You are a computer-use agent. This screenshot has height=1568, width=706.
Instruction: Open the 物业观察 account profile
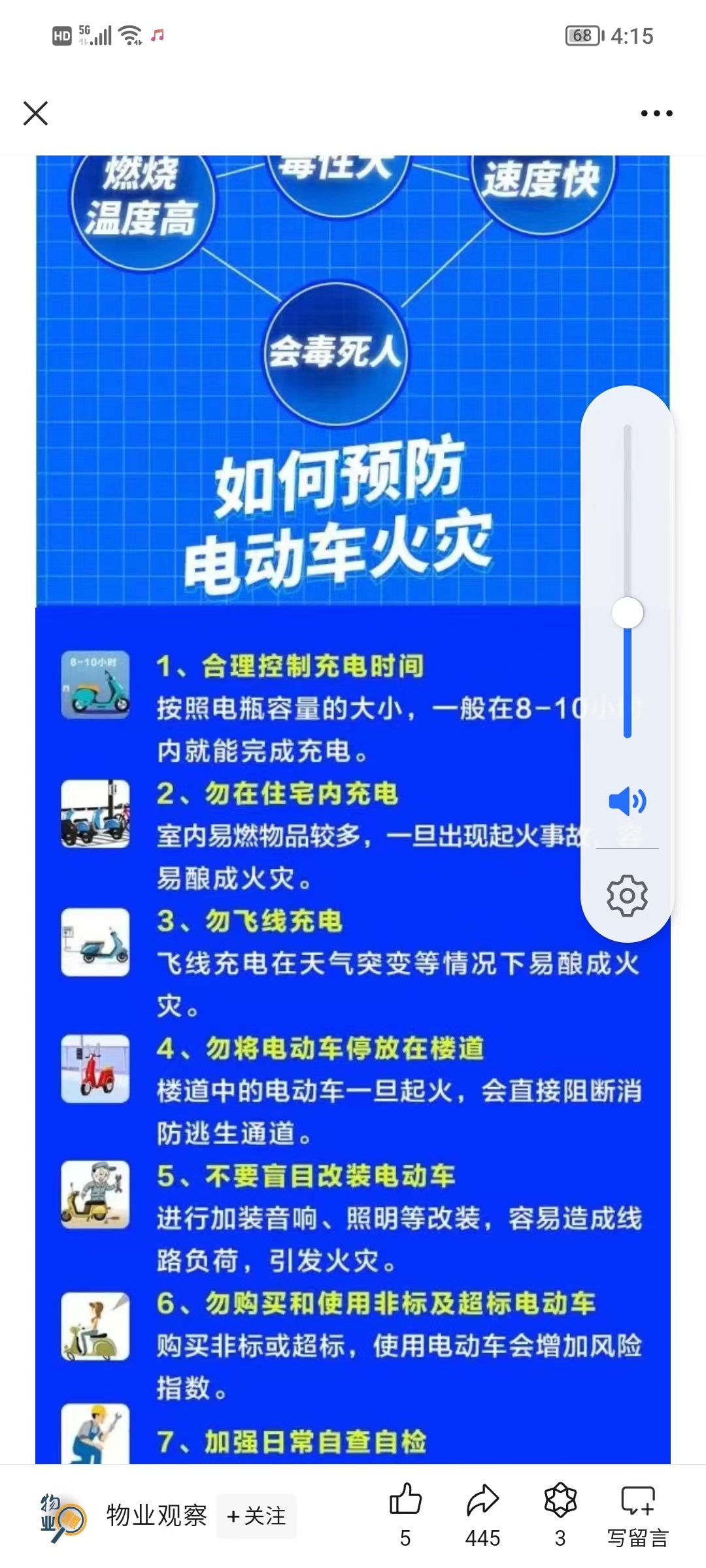pos(156,1516)
